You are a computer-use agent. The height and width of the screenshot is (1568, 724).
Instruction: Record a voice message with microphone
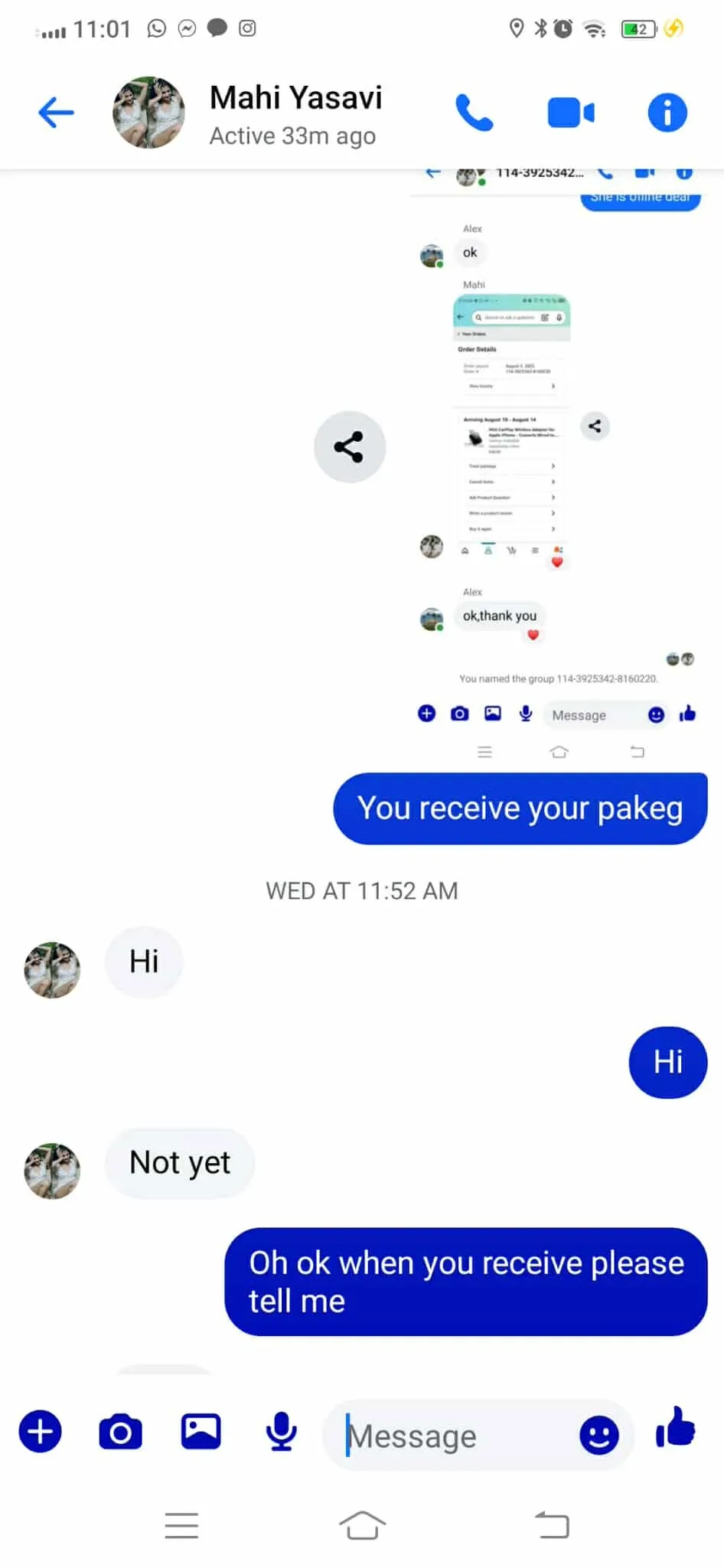pyautogui.click(x=281, y=1431)
